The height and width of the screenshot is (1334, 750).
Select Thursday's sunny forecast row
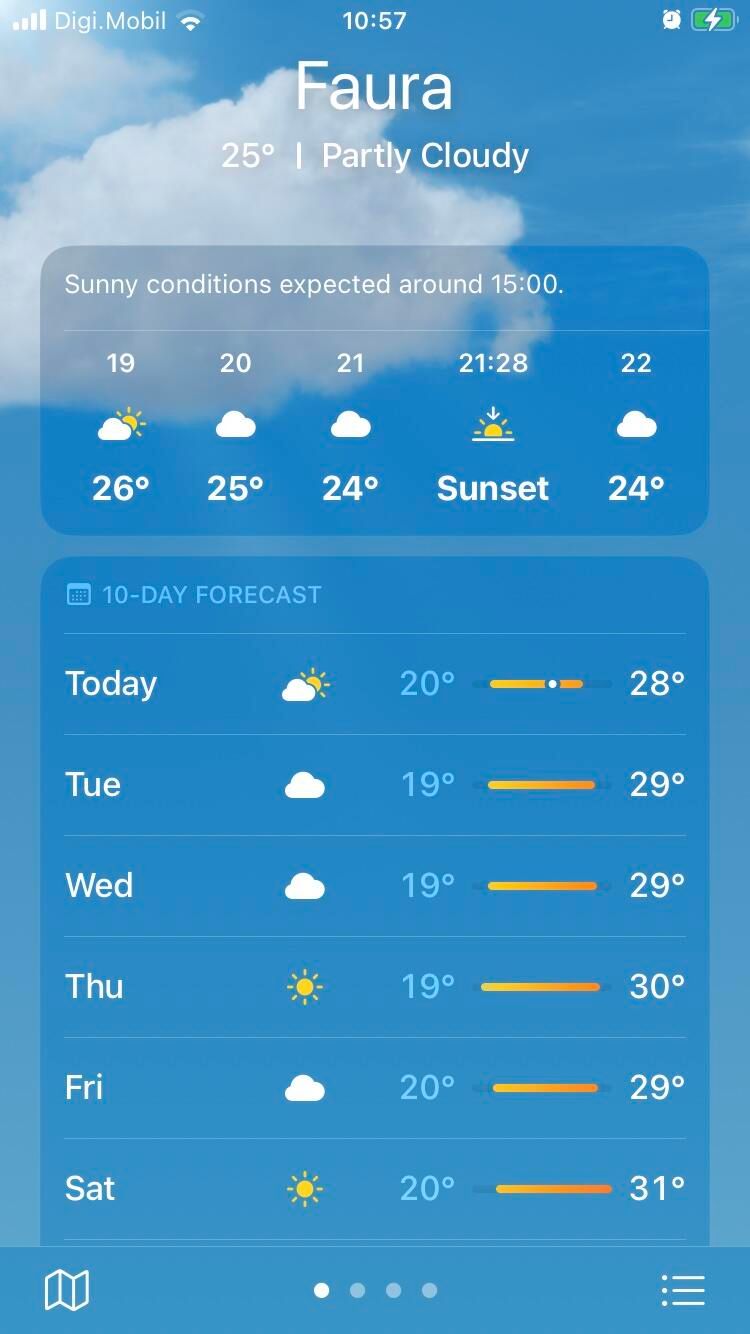[375, 987]
